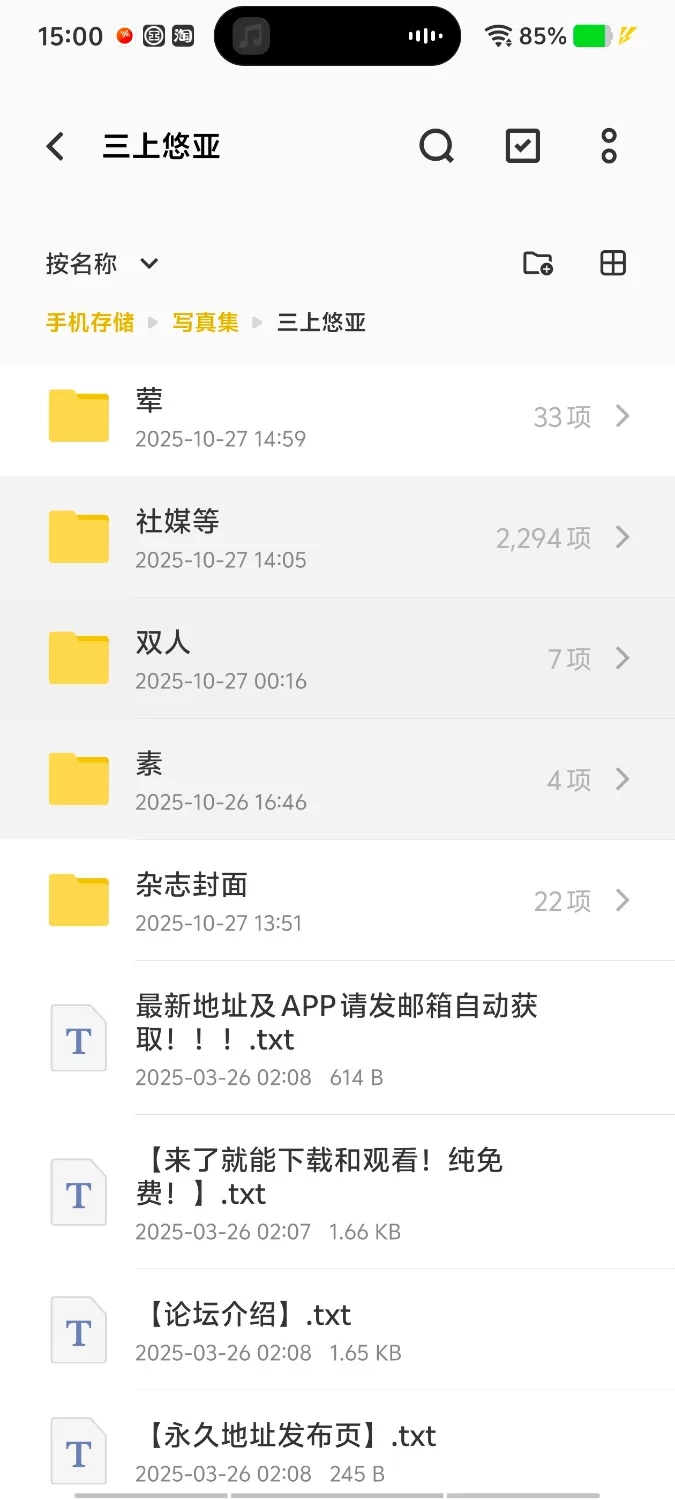Switch to grid view layout
This screenshot has width=675, height=1500.
(x=612, y=264)
